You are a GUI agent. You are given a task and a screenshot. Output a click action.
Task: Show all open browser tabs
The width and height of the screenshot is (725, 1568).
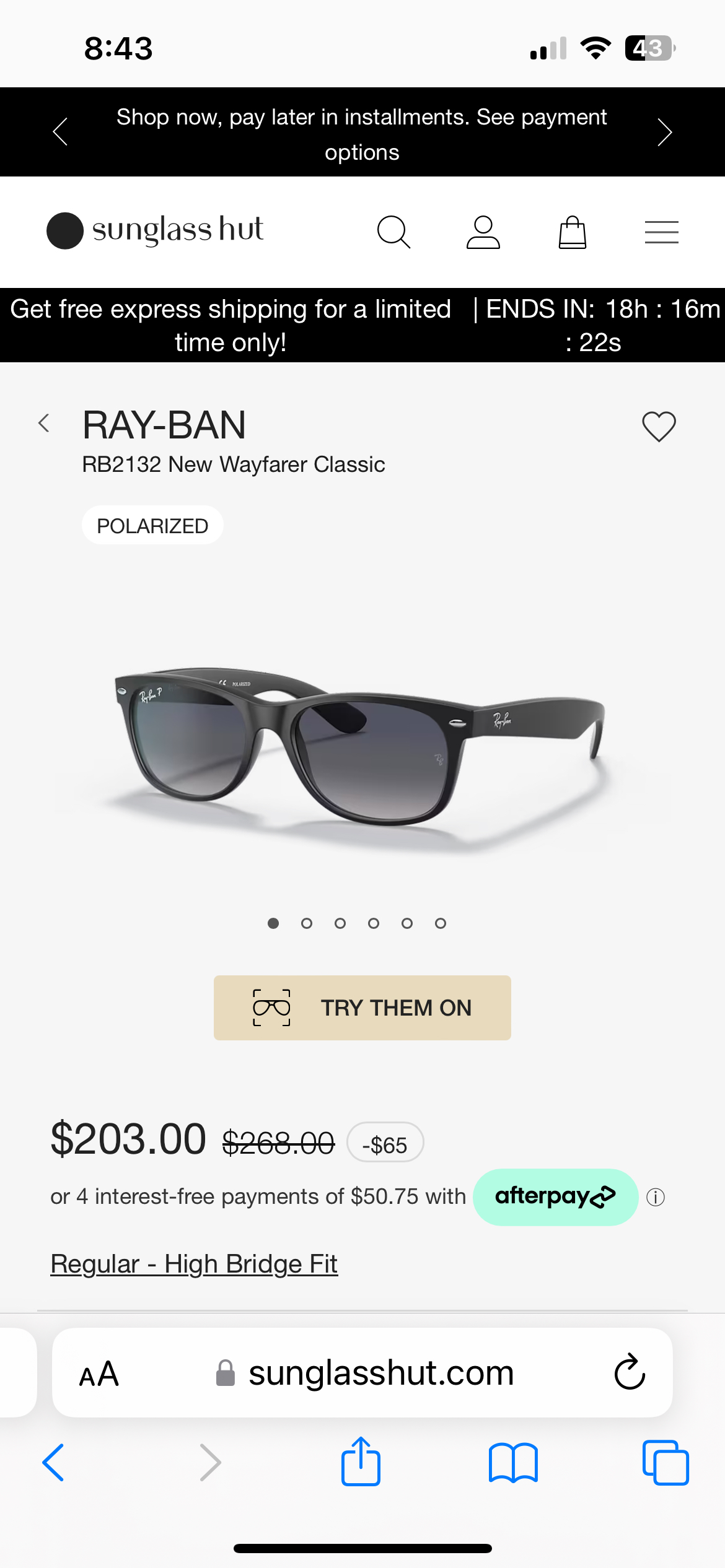click(666, 1463)
